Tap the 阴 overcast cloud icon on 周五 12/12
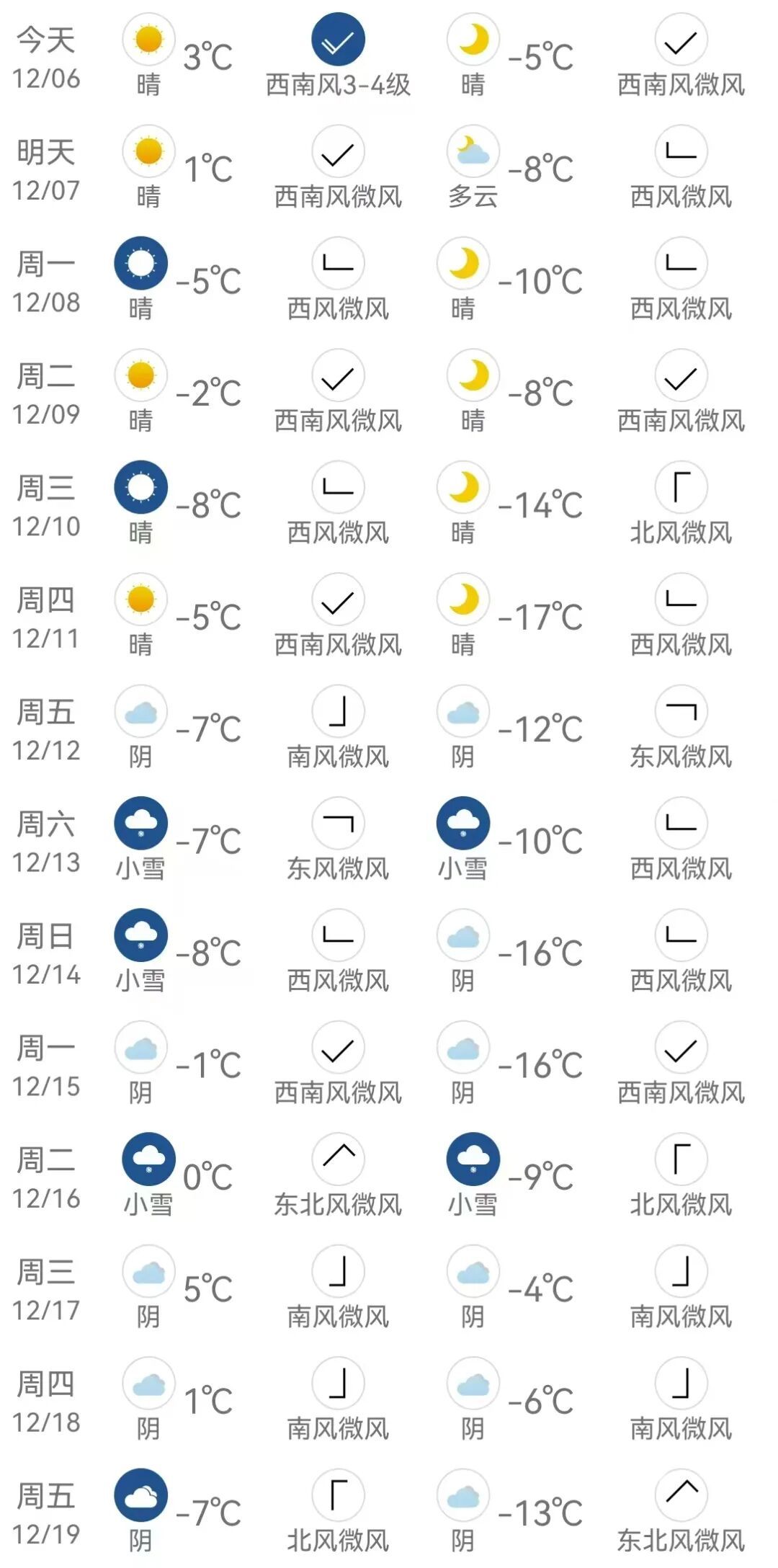Viewport: 778px width, 1568px height. tap(141, 712)
